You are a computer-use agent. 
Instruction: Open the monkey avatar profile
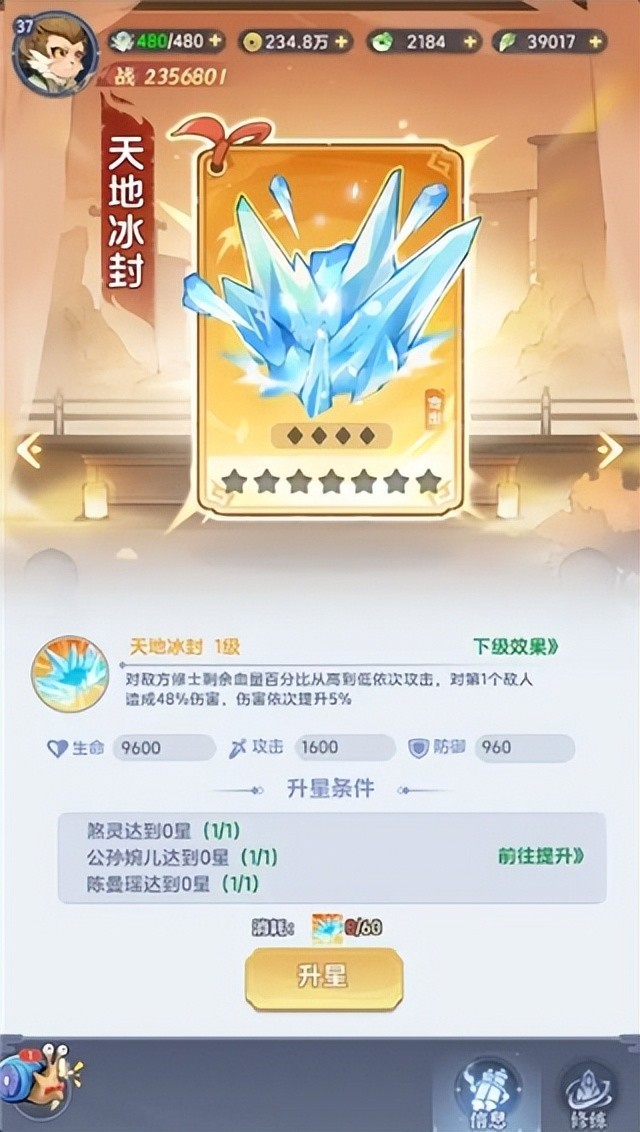tap(54, 54)
